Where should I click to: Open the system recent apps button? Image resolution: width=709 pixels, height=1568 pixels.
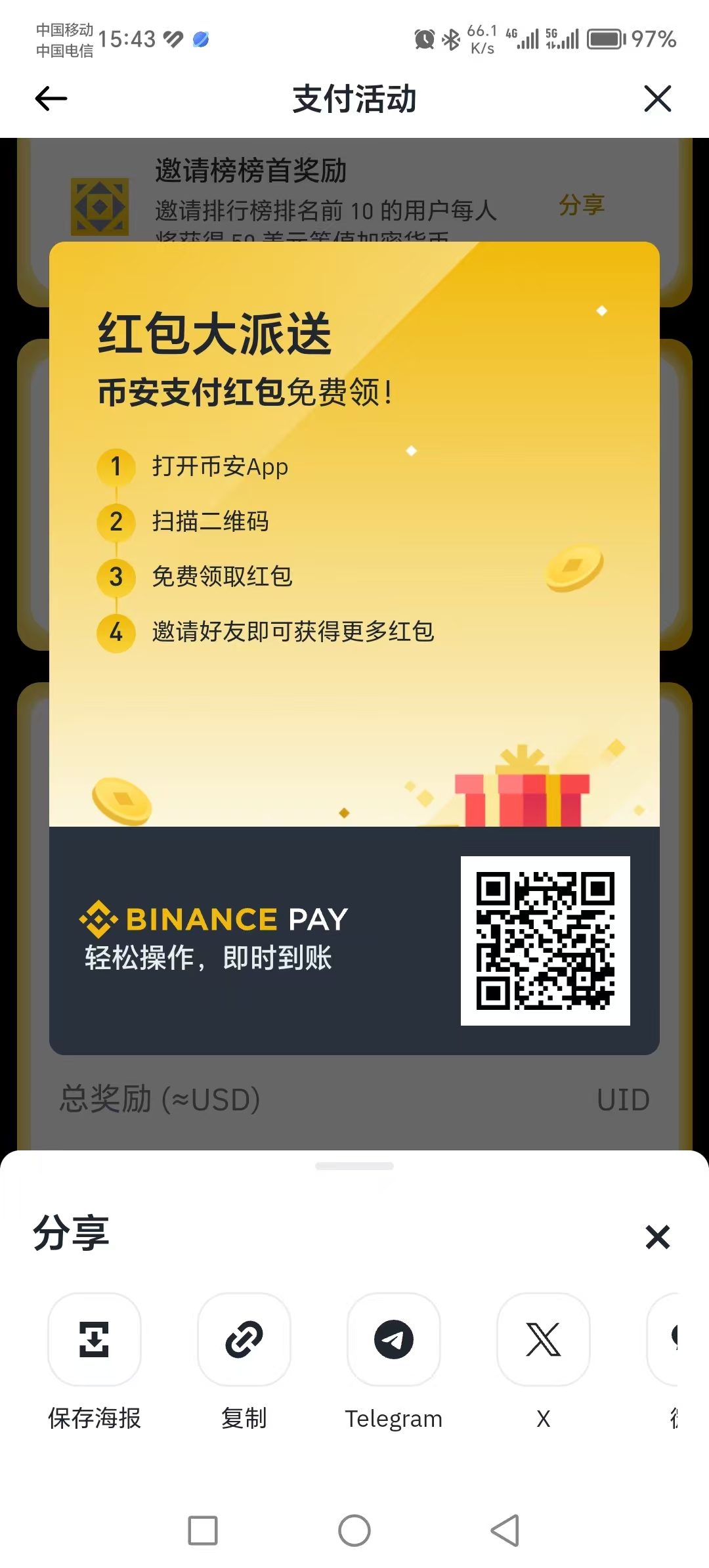(x=203, y=1531)
